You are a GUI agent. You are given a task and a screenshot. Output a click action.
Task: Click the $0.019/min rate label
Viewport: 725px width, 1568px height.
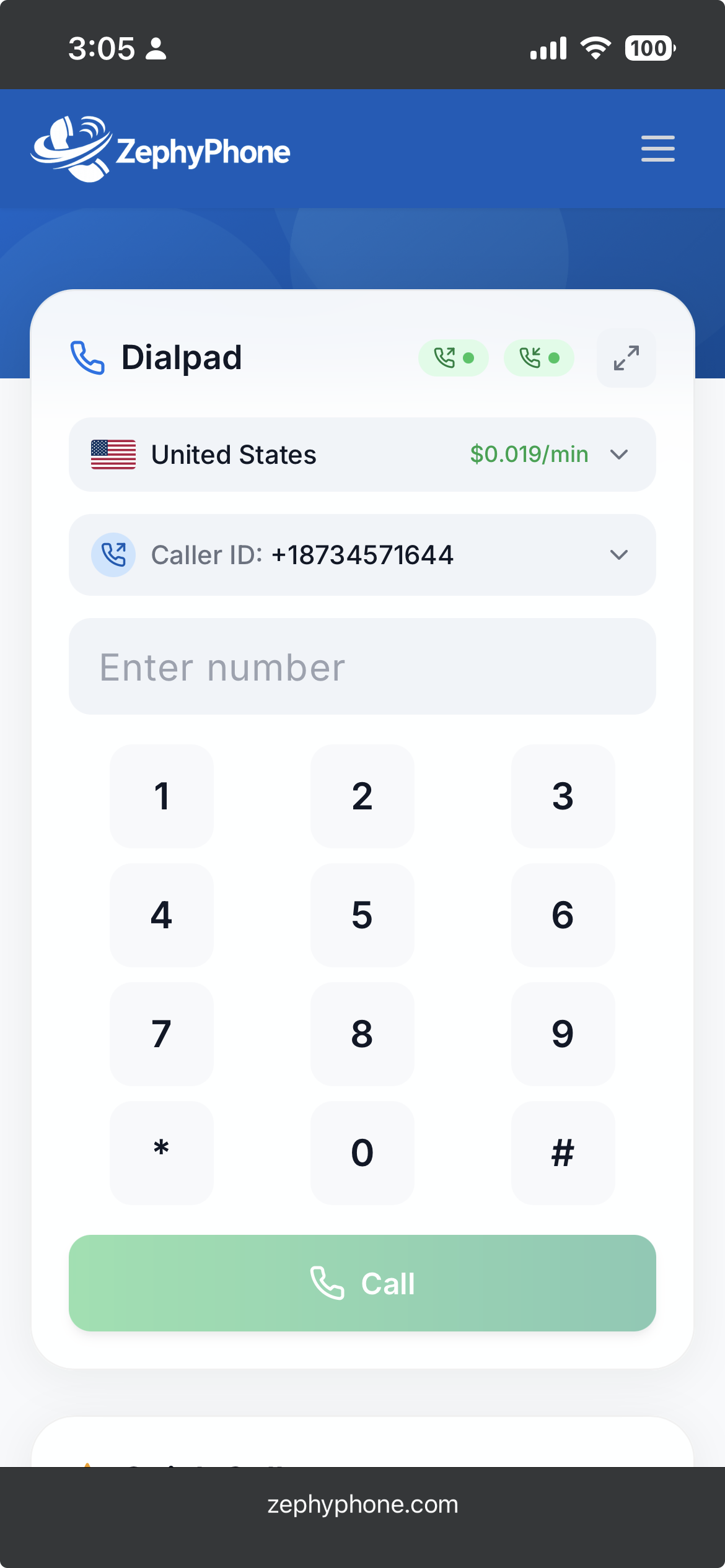tap(529, 454)
